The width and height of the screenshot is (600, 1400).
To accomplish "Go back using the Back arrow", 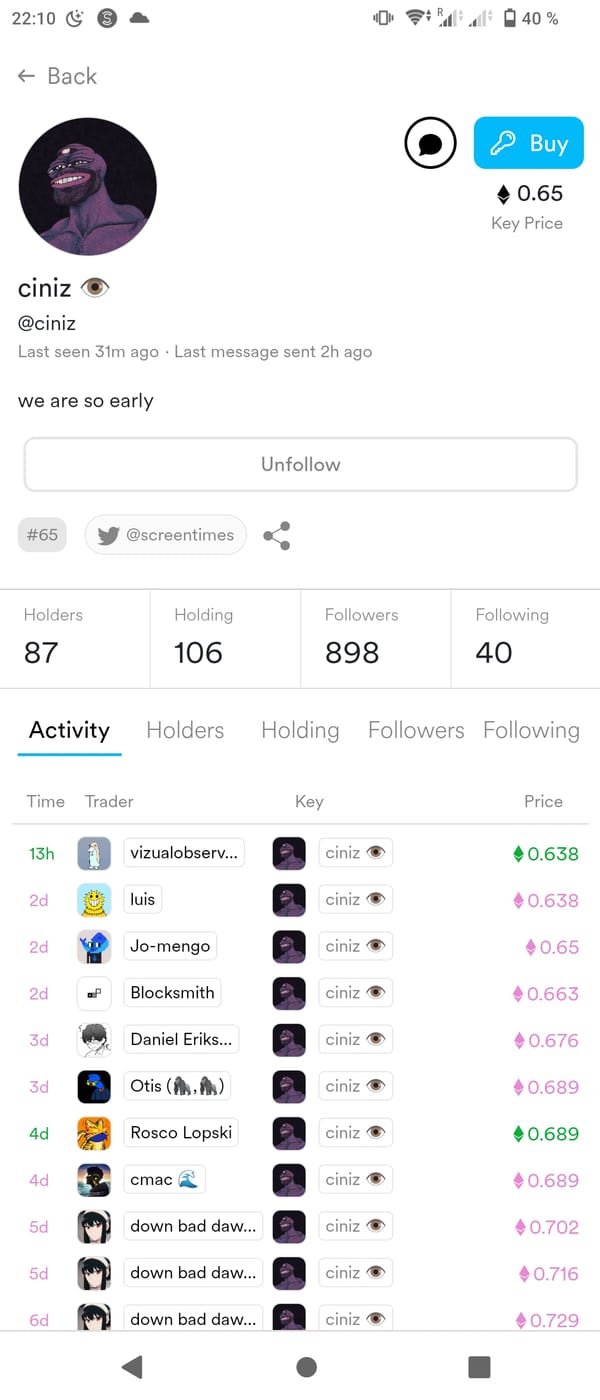I will tap(57, 76).
